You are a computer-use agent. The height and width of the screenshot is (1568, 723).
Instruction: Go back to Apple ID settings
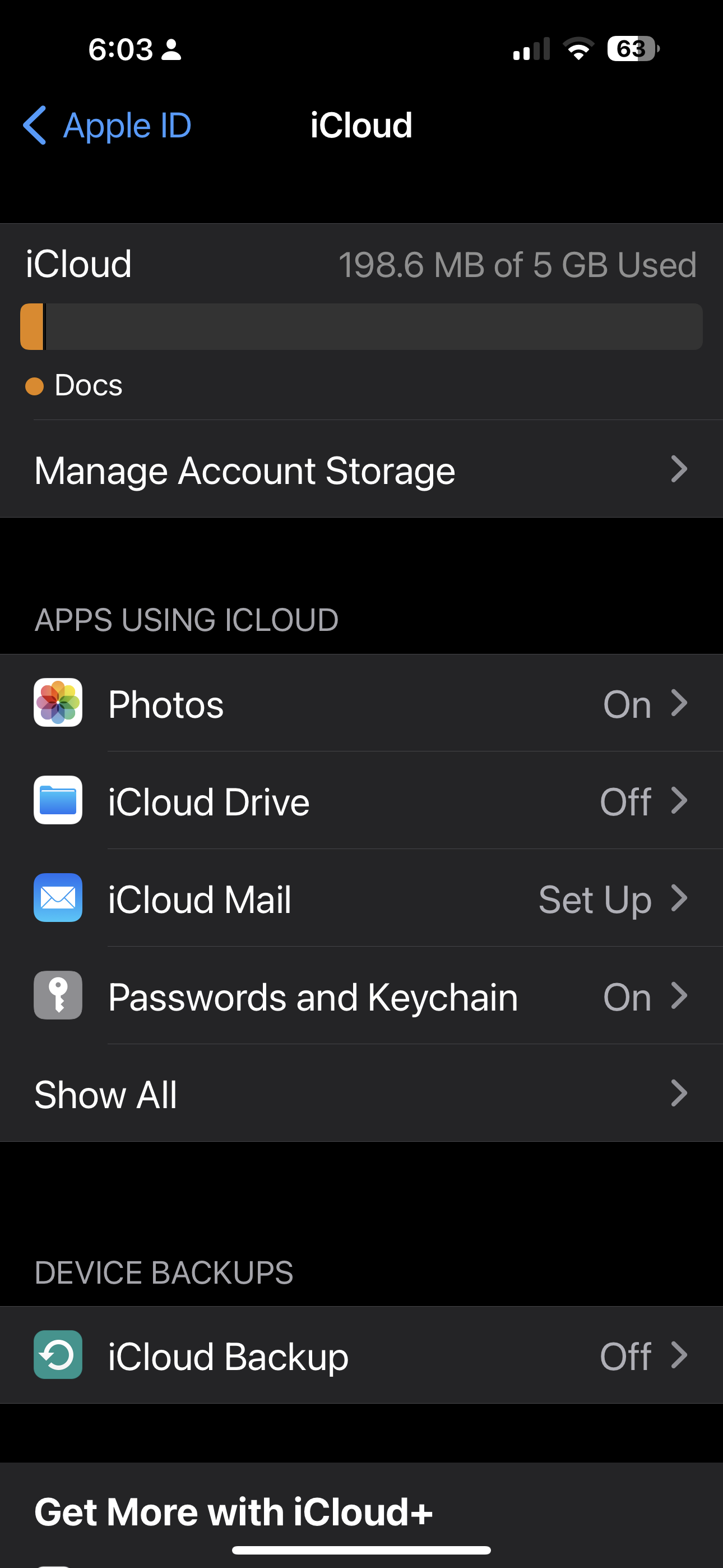click(107, 126)
